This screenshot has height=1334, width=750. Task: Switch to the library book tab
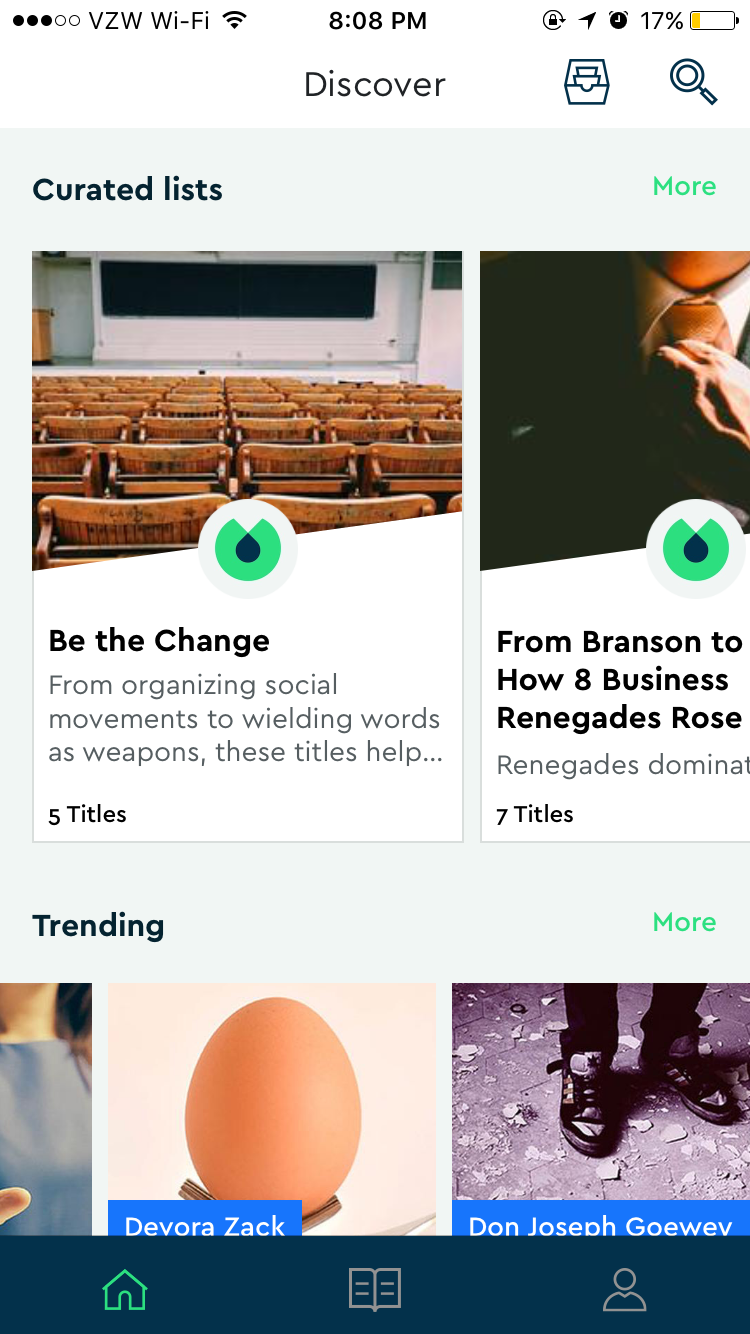click(375, 1290)
